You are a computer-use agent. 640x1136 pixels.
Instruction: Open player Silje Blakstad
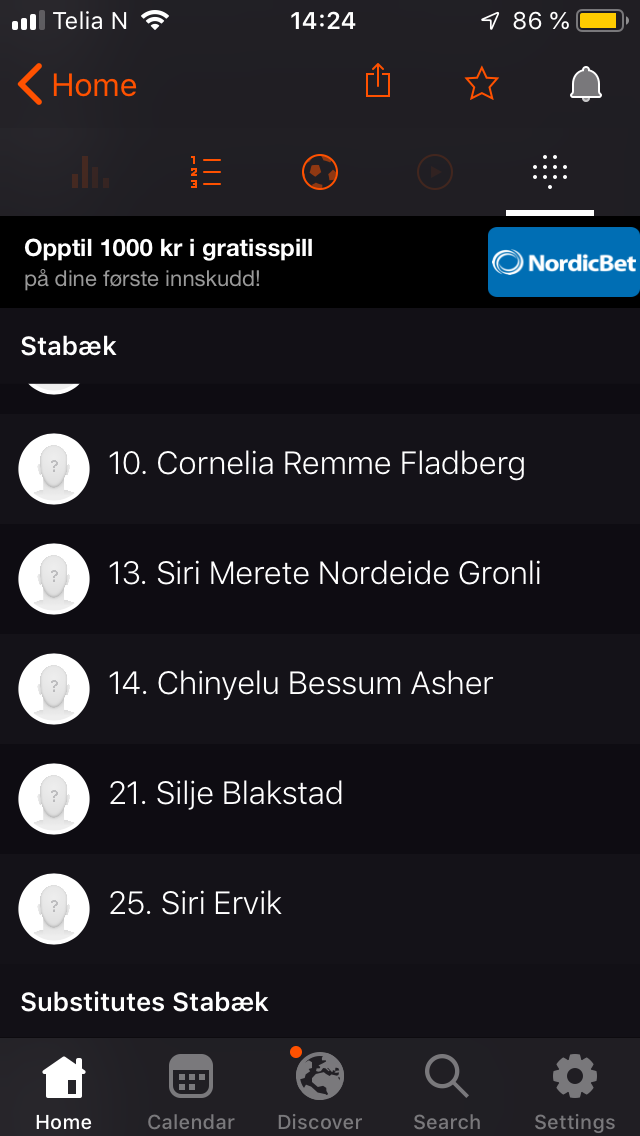coord(320,799)
